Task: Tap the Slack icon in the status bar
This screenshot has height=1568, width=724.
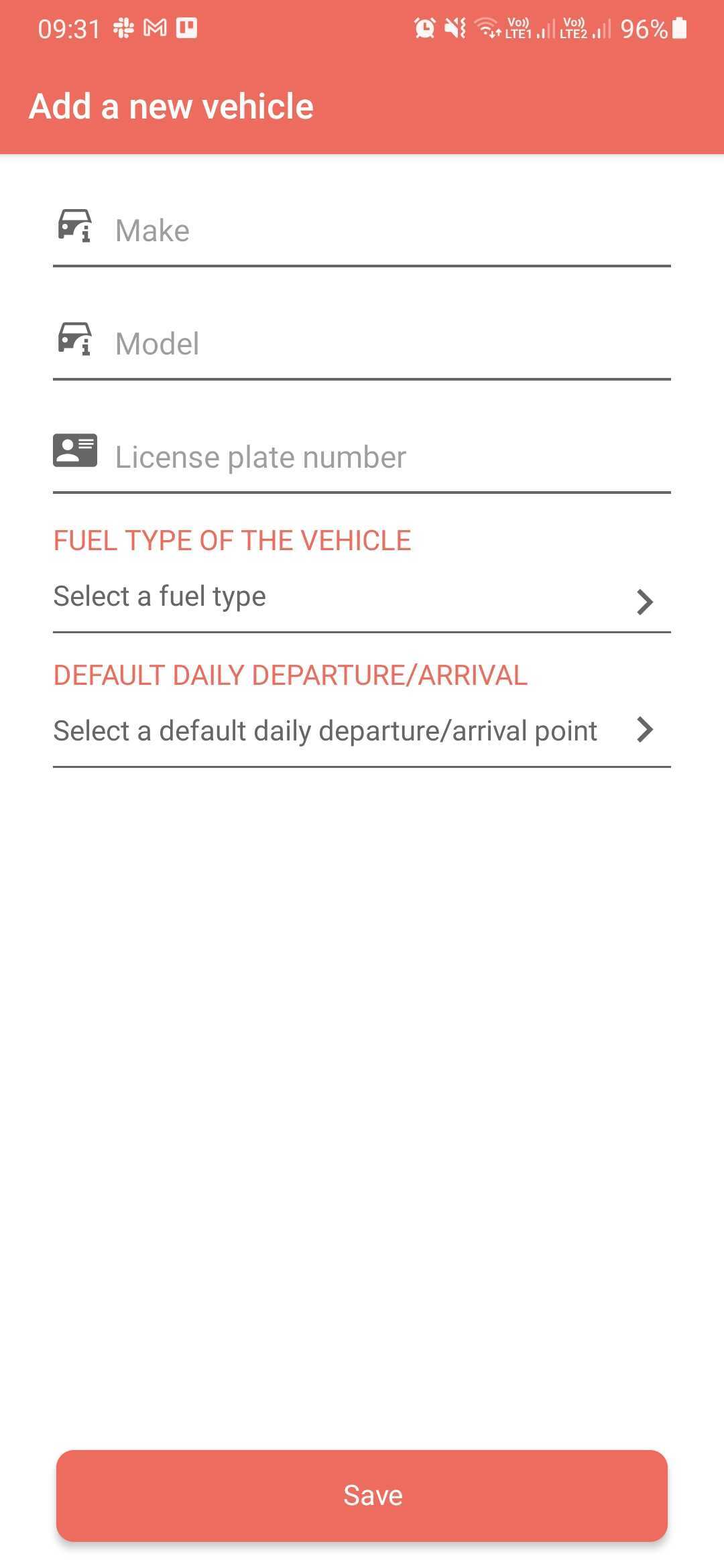Action: [x=122, y=28]
